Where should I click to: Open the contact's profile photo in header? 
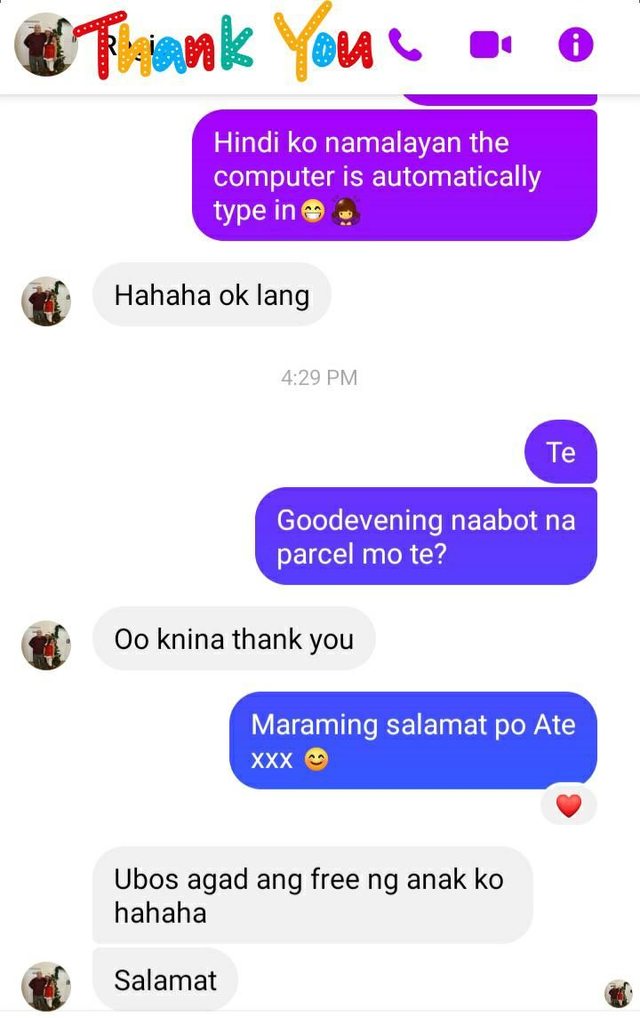click(45, 44)
